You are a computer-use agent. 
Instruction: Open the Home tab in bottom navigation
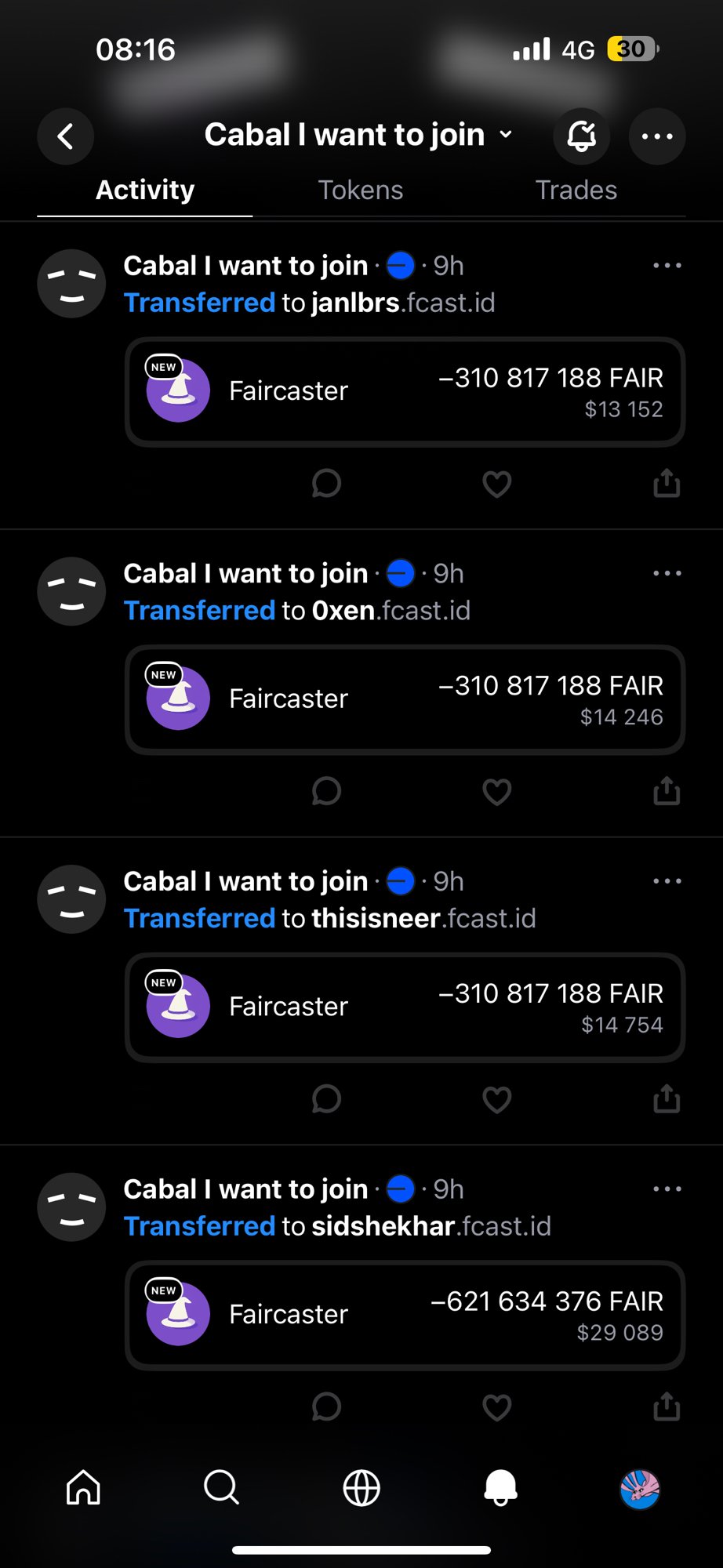83,1487
